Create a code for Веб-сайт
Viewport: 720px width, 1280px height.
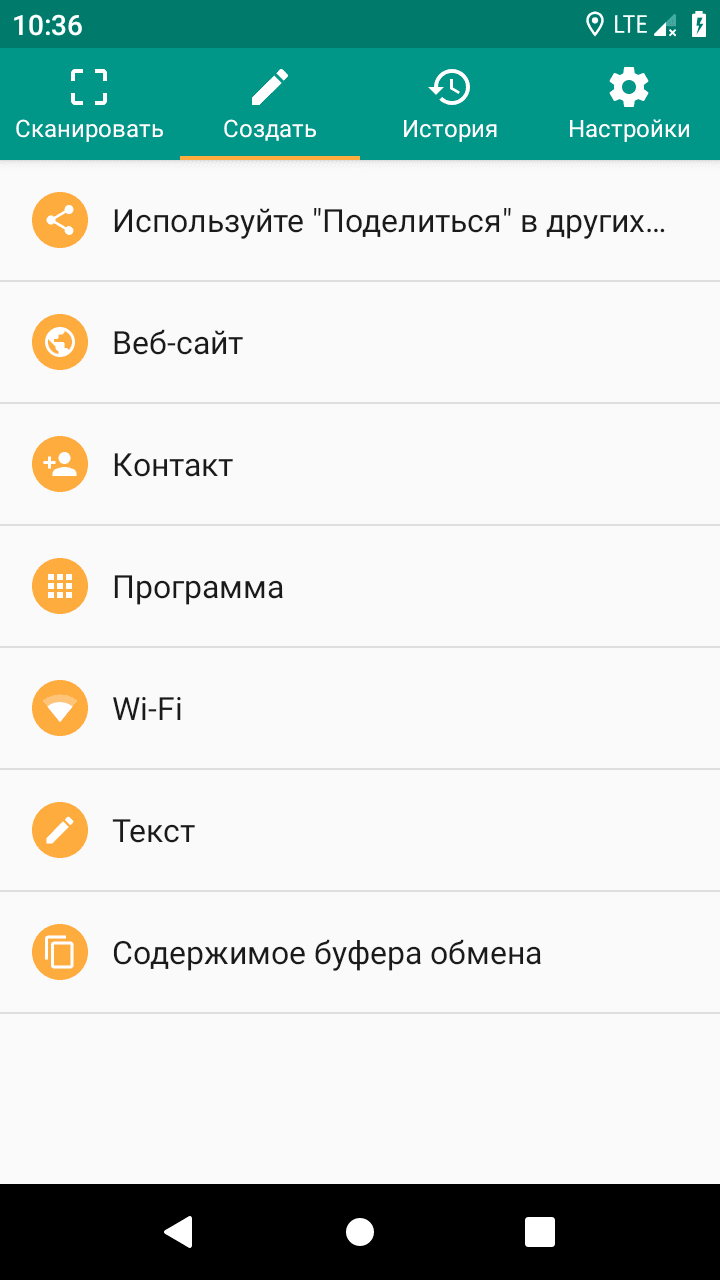tap(360, 343)
